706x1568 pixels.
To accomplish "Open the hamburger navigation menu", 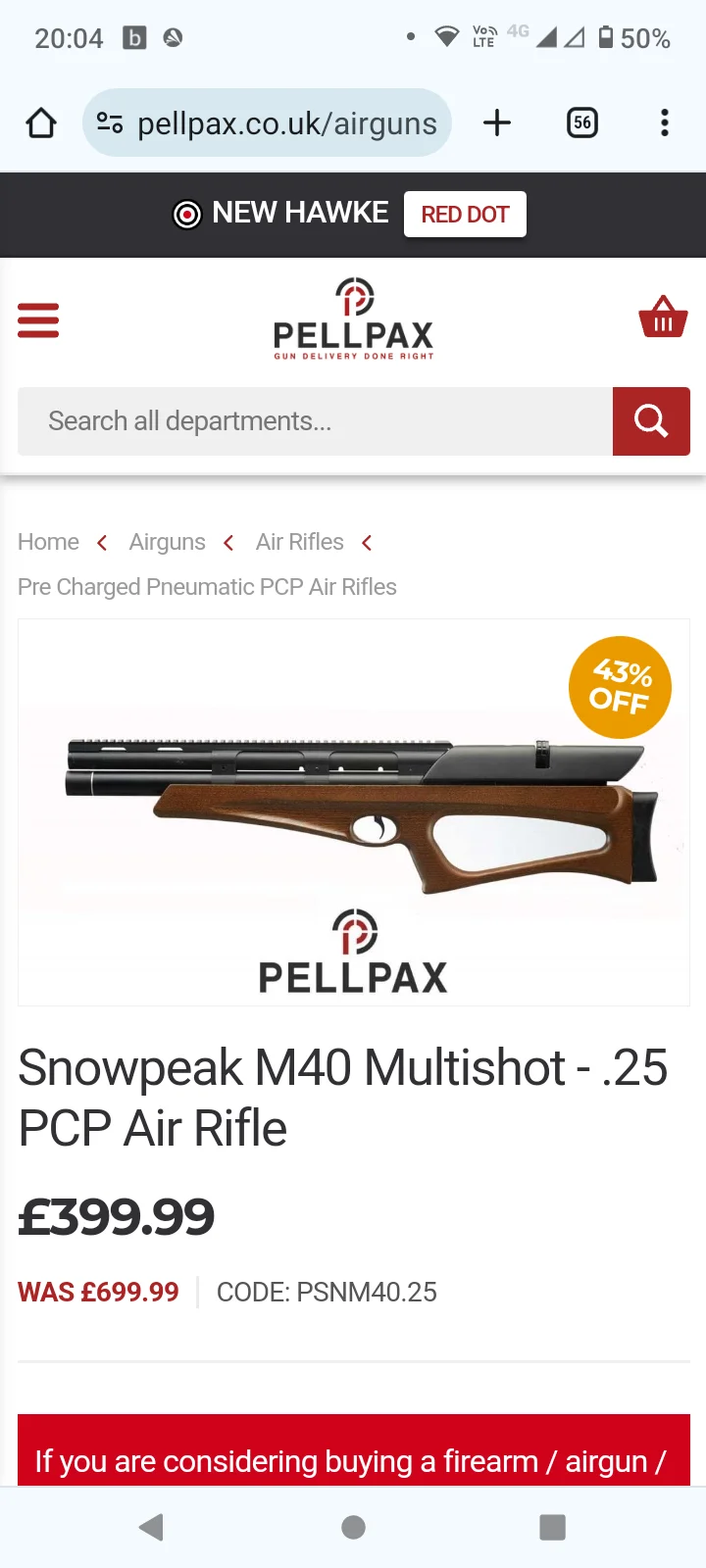I will tap(38, 320).
